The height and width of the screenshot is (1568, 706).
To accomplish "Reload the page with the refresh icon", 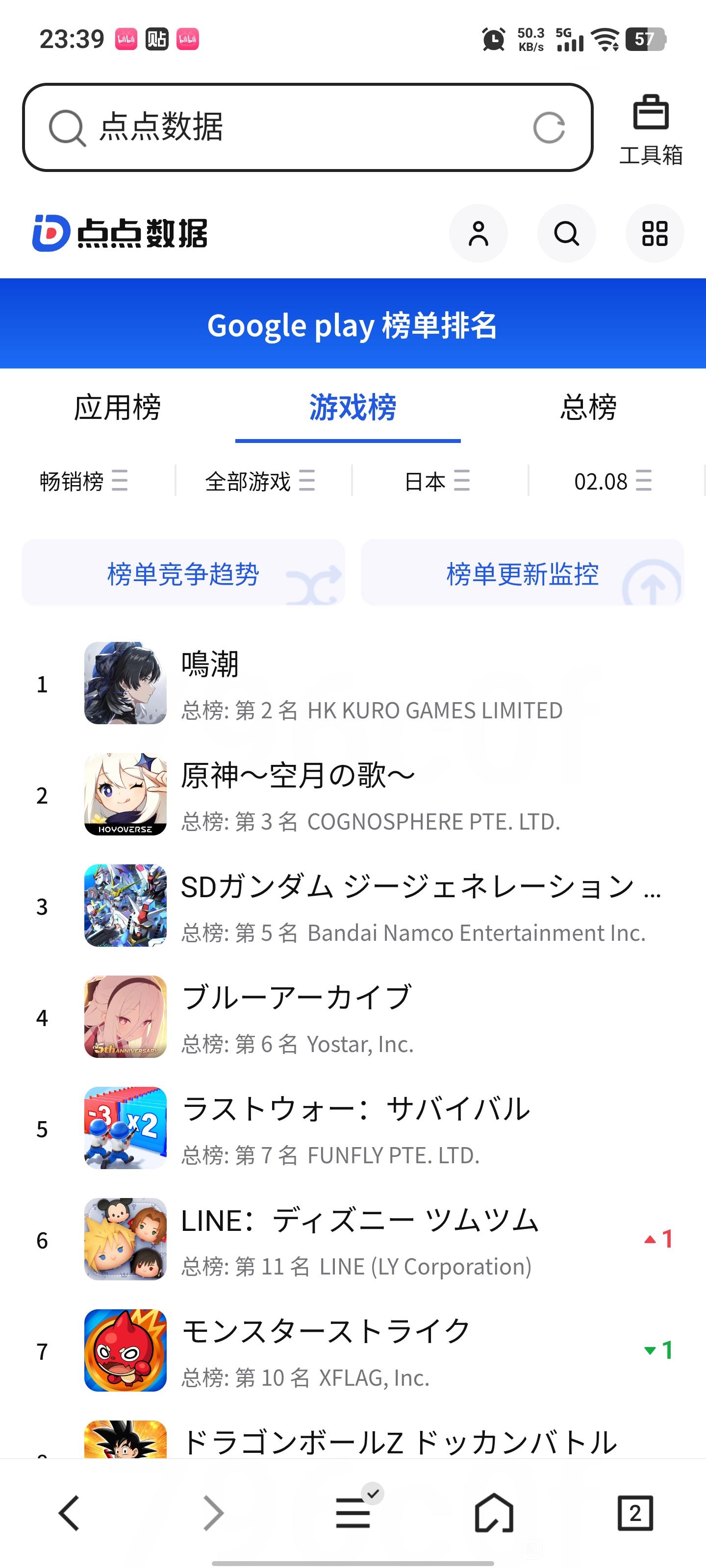I will point(548,127).
